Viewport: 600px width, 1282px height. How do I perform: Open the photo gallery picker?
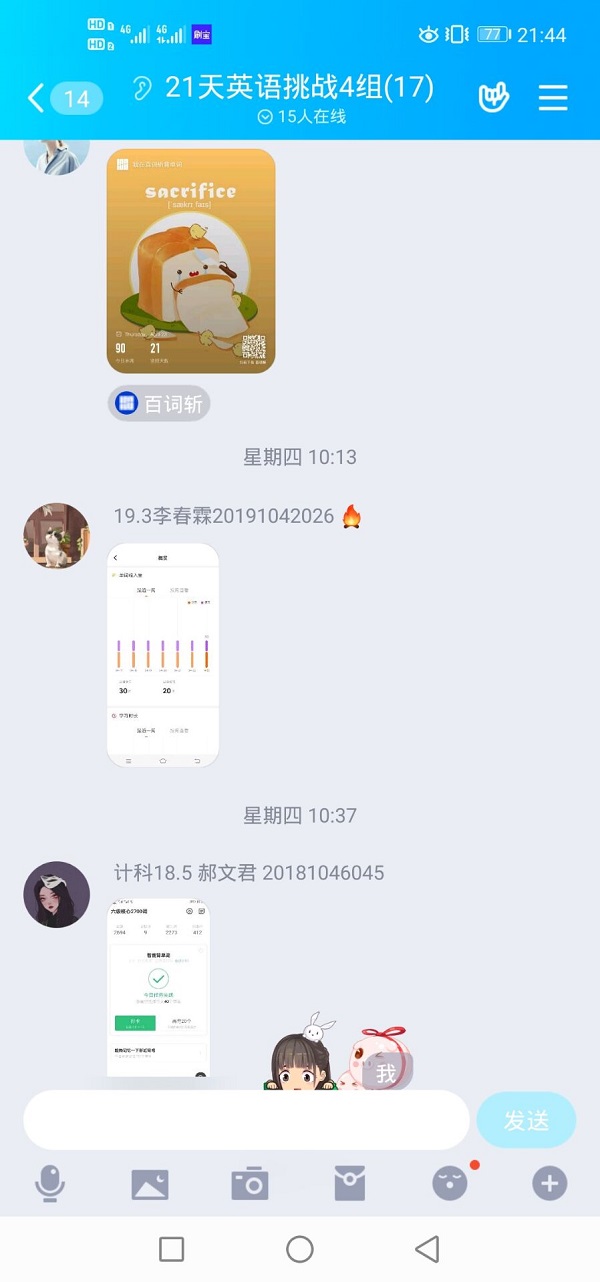pyautogui.click(x=150, y=1185)
